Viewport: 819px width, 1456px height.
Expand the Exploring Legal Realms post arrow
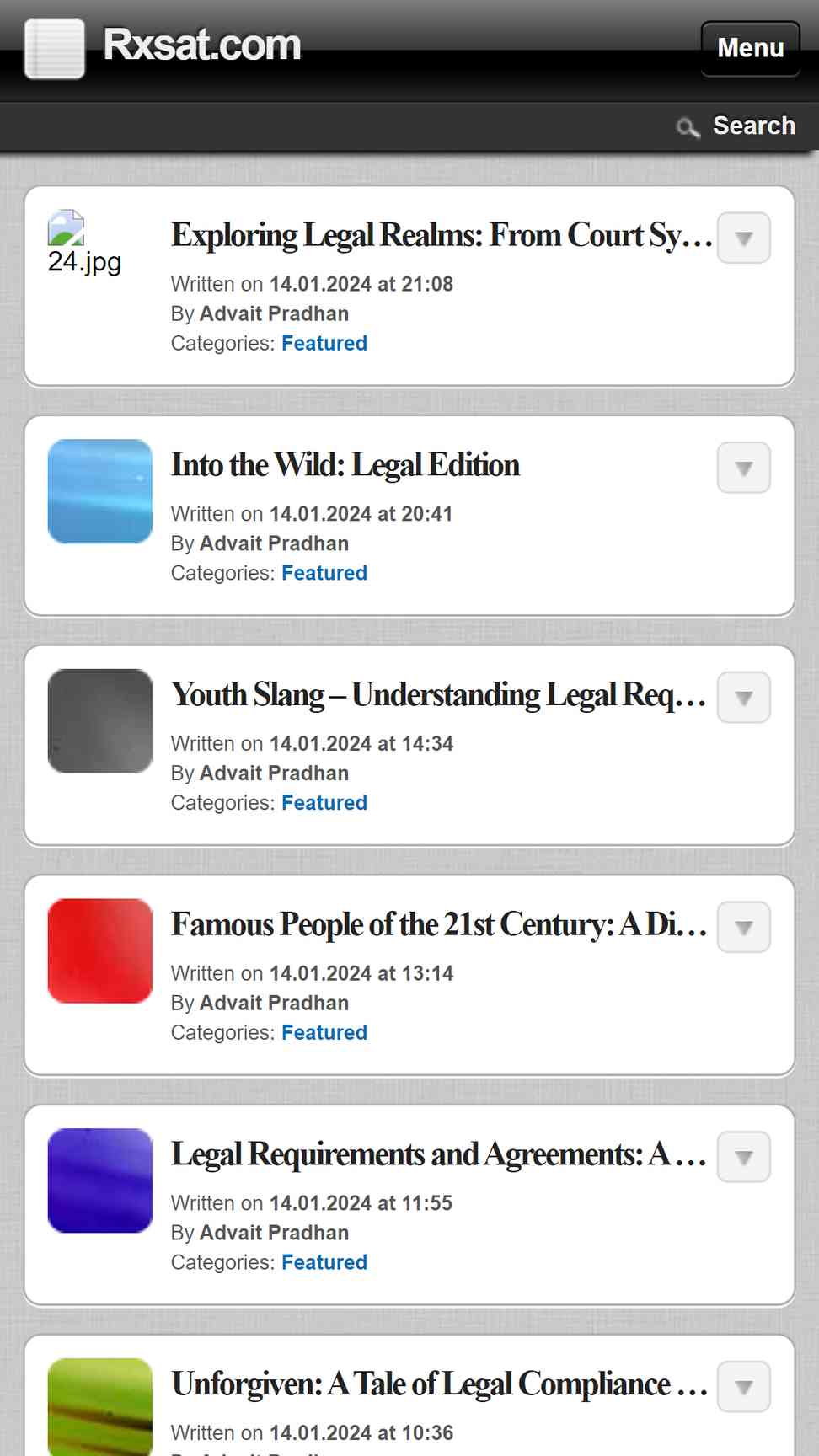743,238
